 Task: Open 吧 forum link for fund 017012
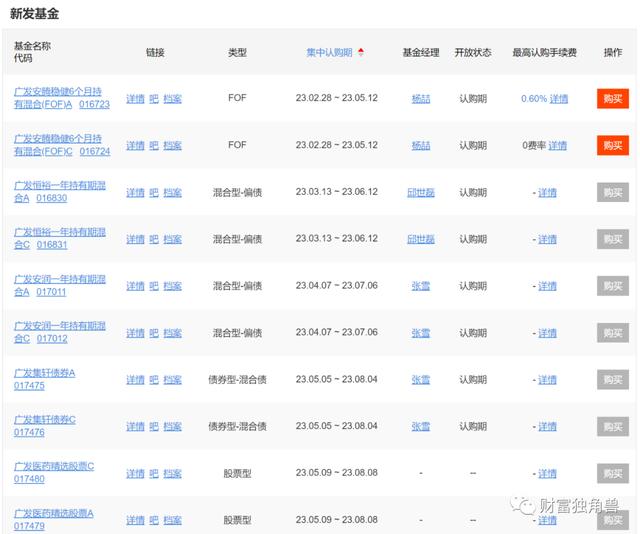tap(154, 333)
